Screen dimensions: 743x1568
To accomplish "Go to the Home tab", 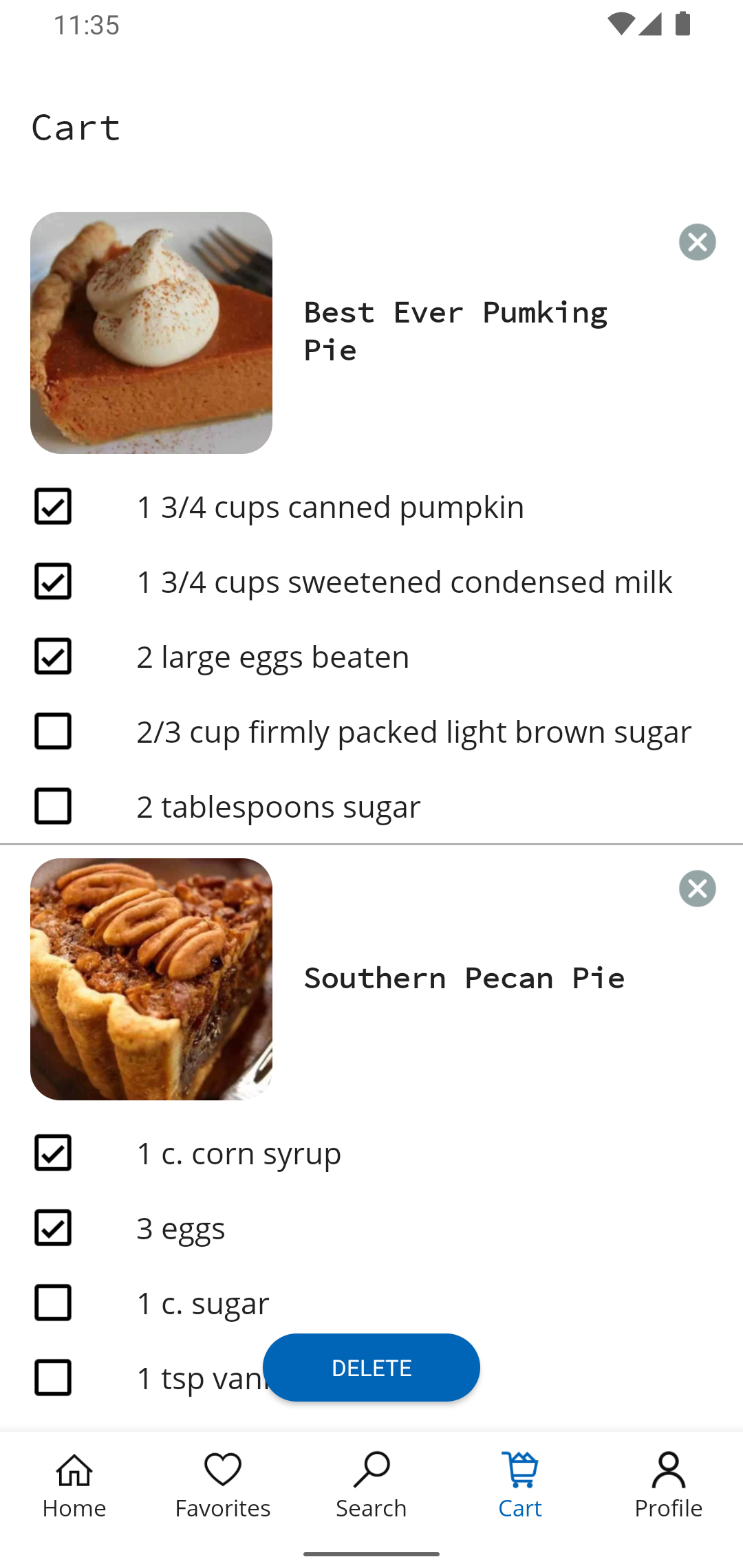I will tap(74, 1485).
